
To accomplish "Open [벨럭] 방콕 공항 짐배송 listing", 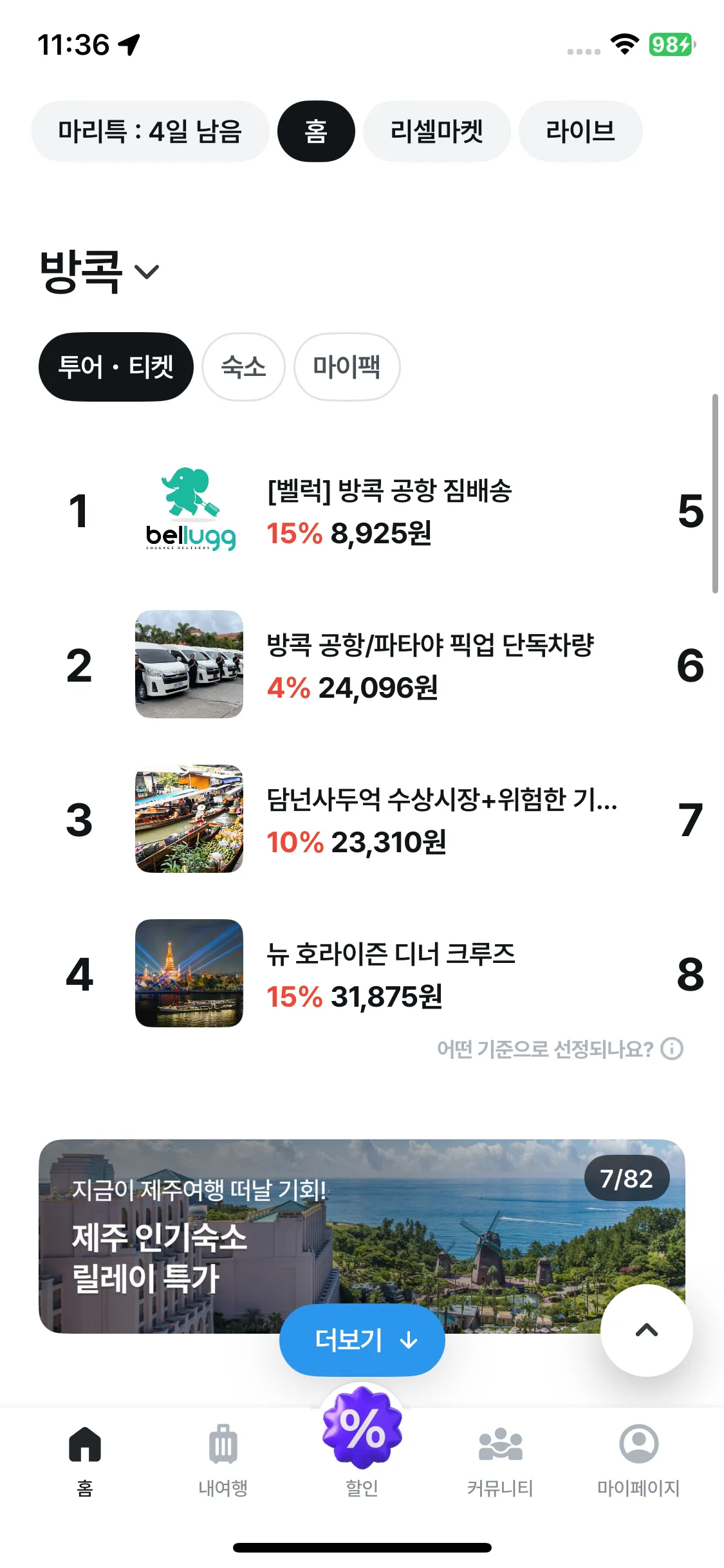I will tap(389, 511).
